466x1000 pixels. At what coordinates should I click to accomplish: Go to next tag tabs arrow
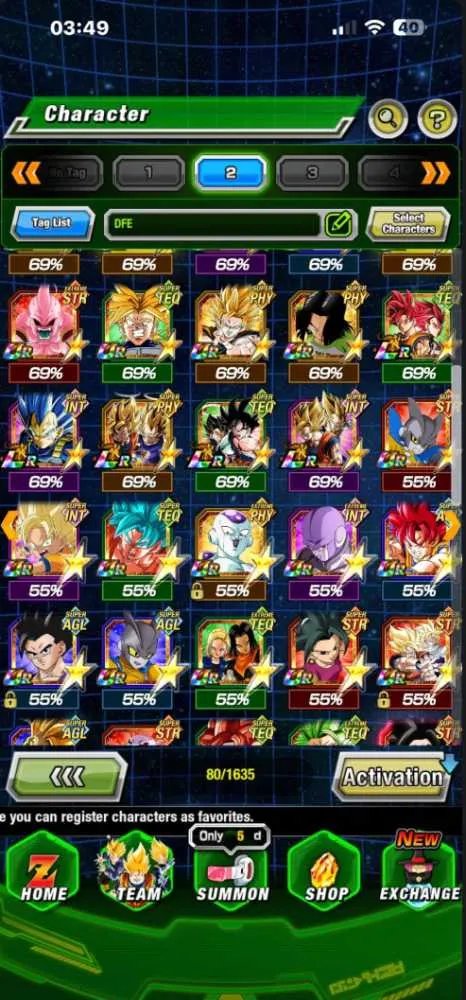(x=437, y=173)
